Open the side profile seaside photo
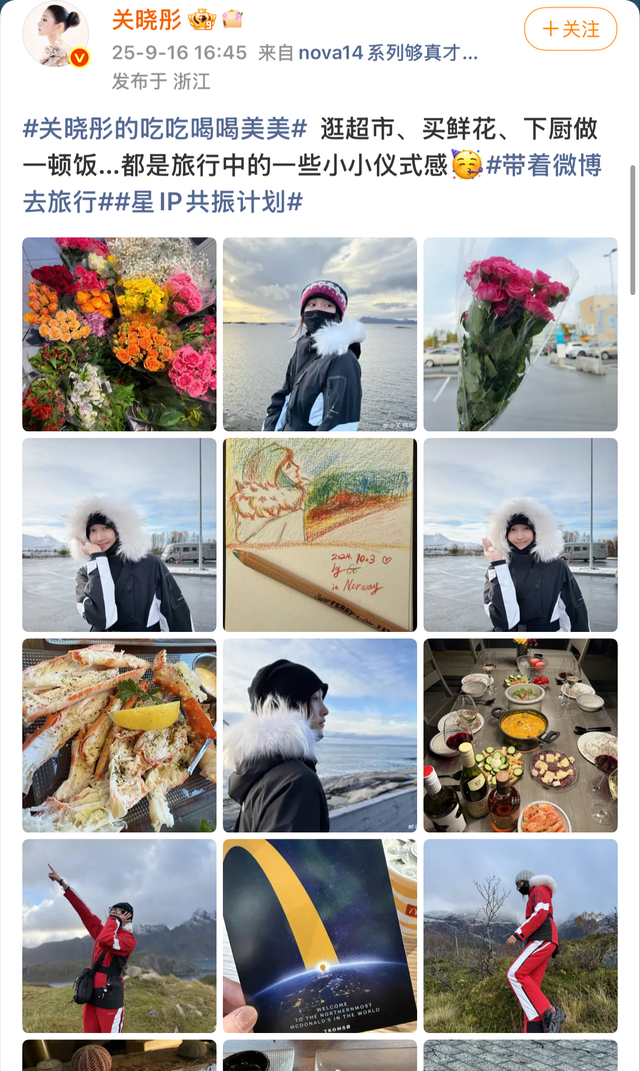The height and width of the screenshot is (1071, 640). point(319,735)
